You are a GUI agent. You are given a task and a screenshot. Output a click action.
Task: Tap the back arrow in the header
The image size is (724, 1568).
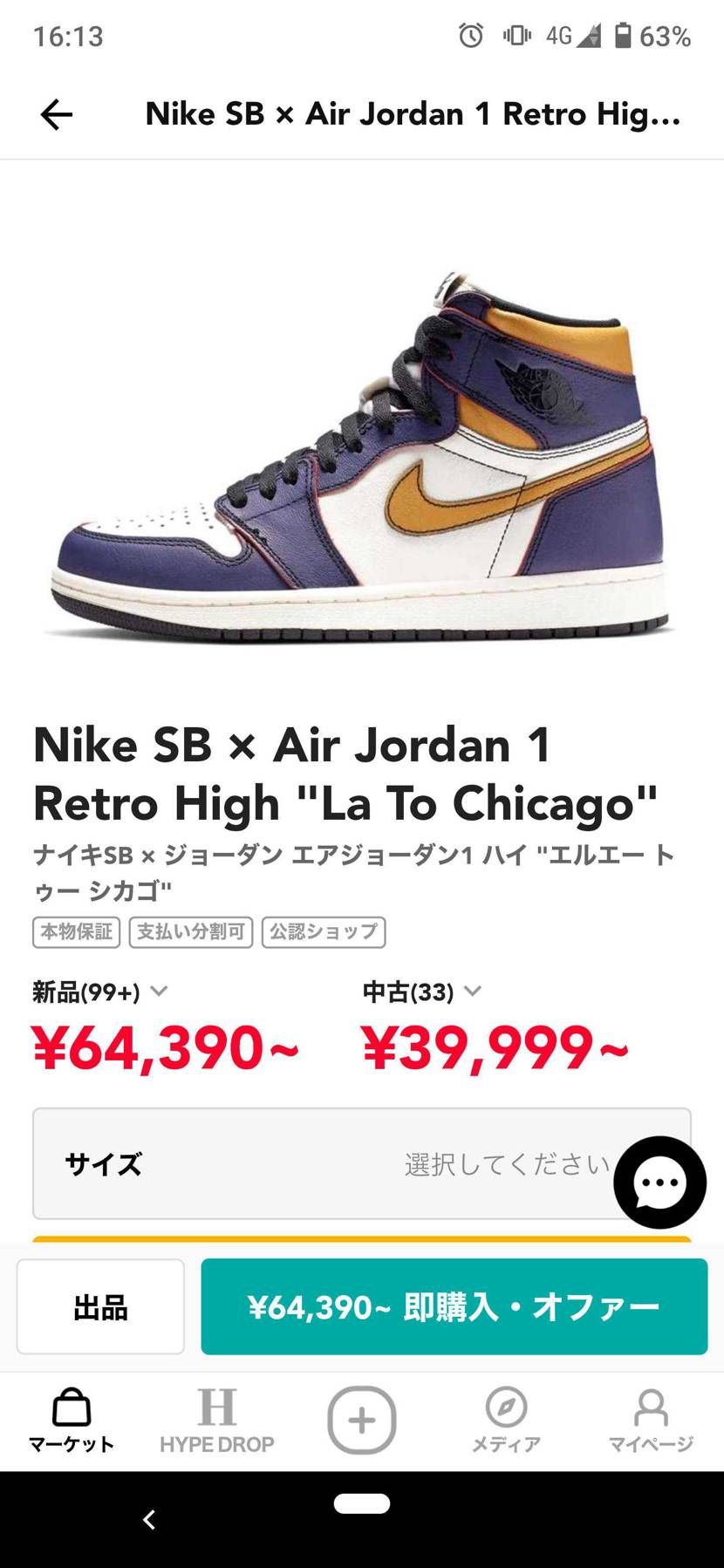[x=56, y=114]
